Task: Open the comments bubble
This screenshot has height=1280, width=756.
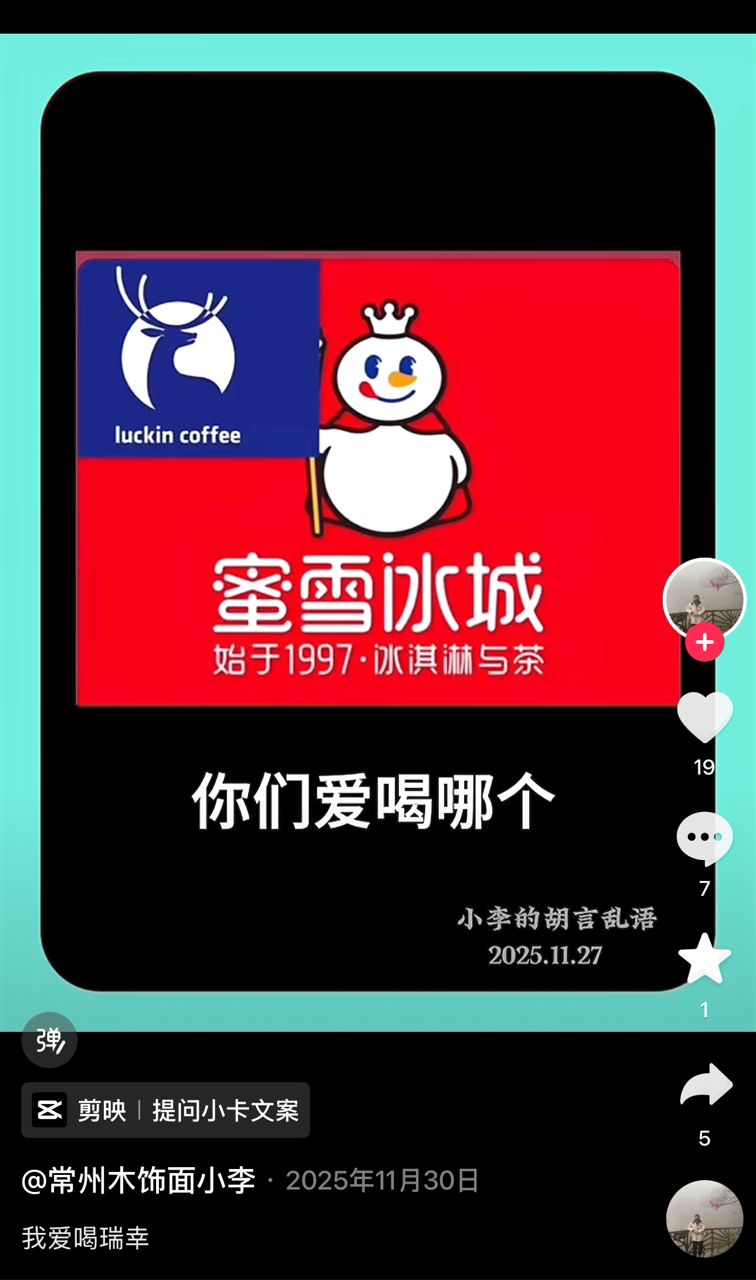Action: point(704,838)
